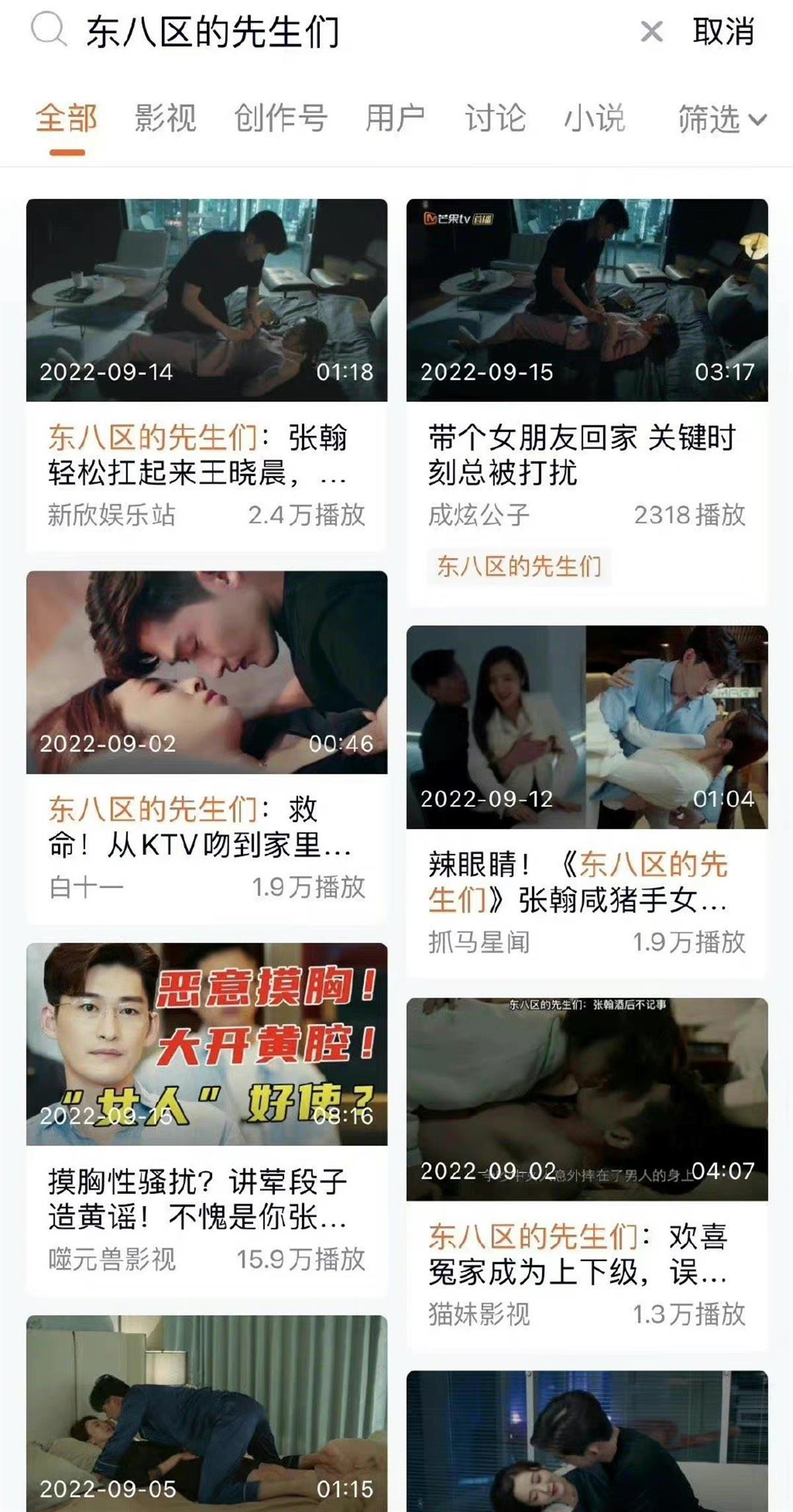Play the video by 猫妹影视

[587, 1099]
